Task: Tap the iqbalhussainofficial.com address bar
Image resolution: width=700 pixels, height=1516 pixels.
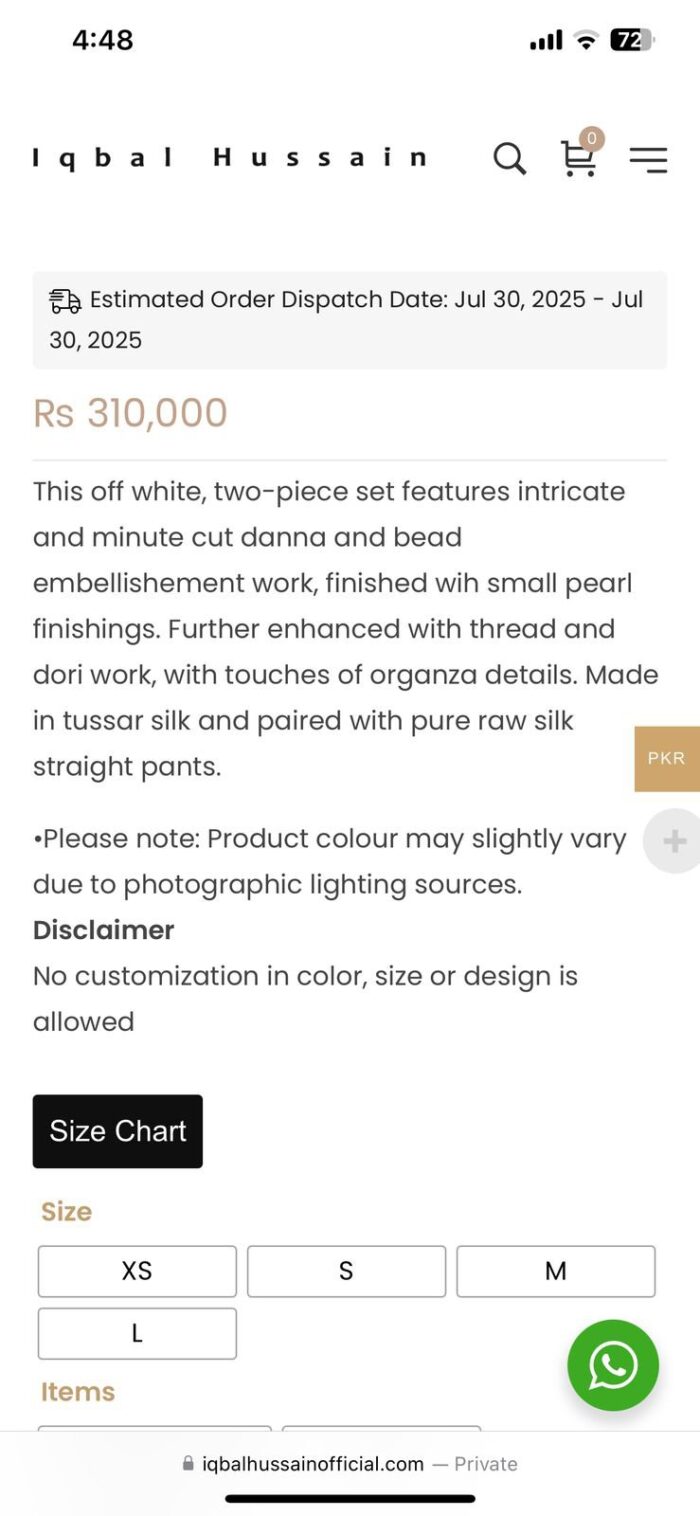Action: coord(350,1464)
